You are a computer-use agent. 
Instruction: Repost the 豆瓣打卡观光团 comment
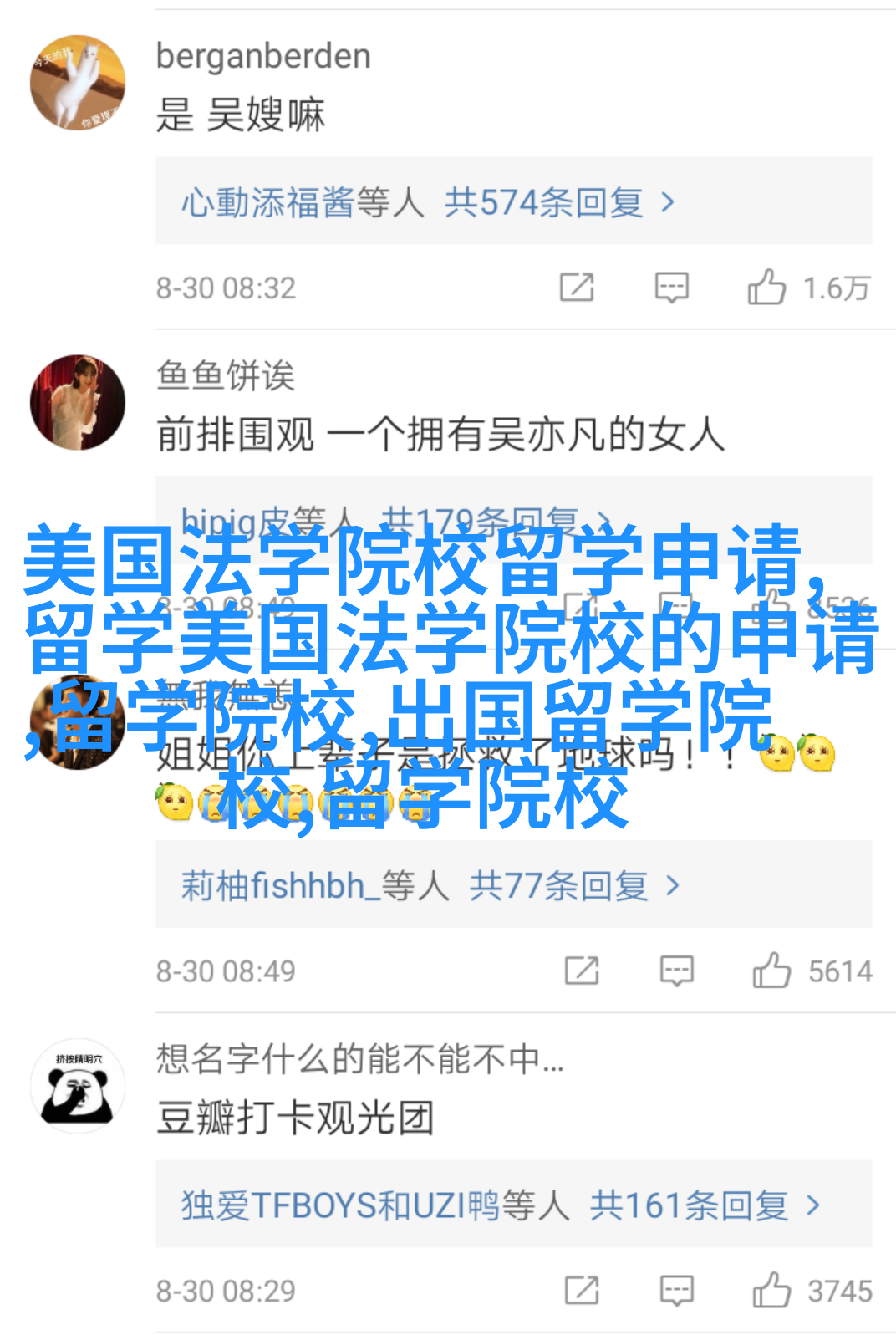click(x=581, y=1291)
